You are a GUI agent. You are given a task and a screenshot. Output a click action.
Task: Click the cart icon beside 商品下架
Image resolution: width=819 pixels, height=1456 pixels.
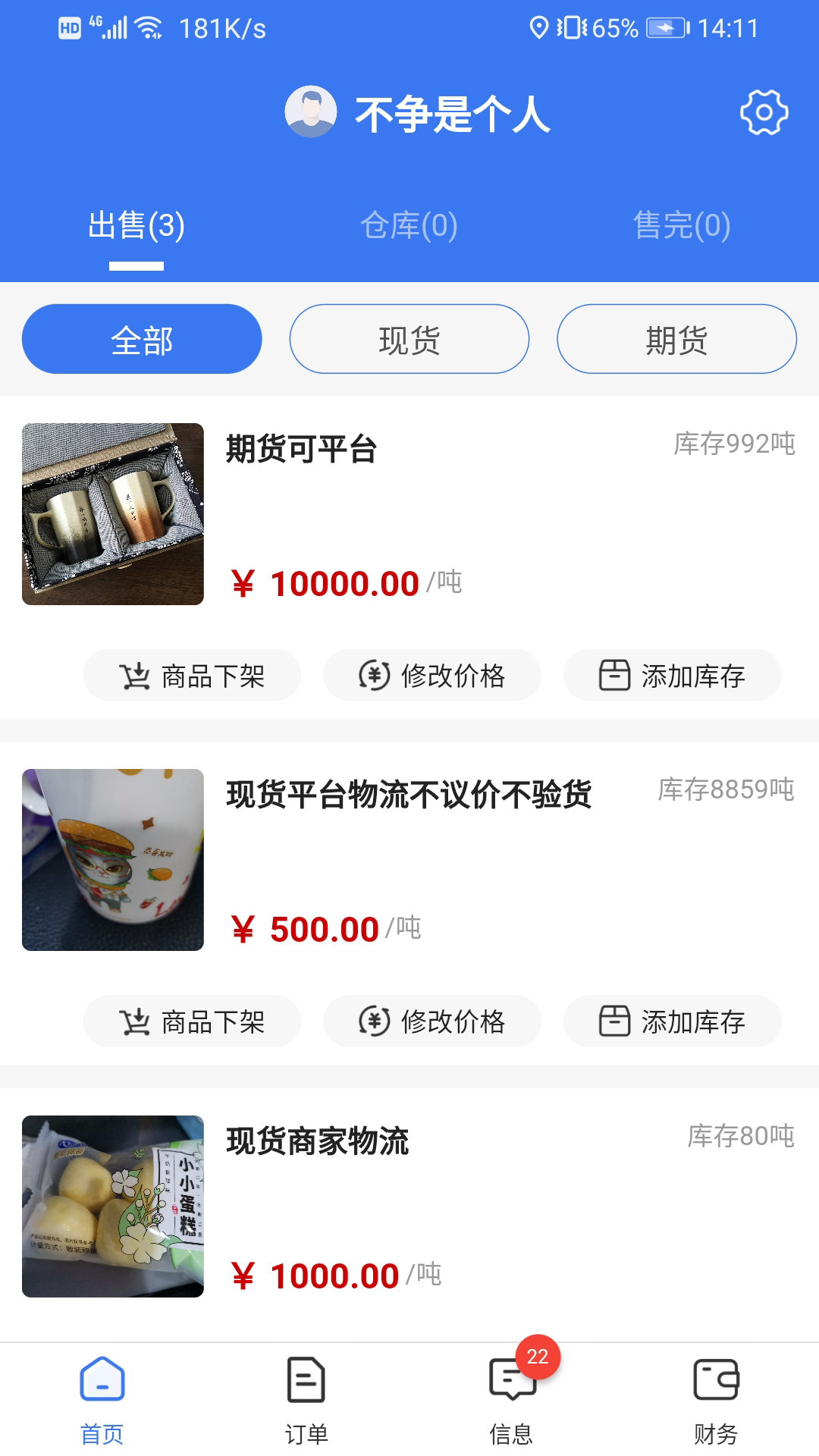134,675
